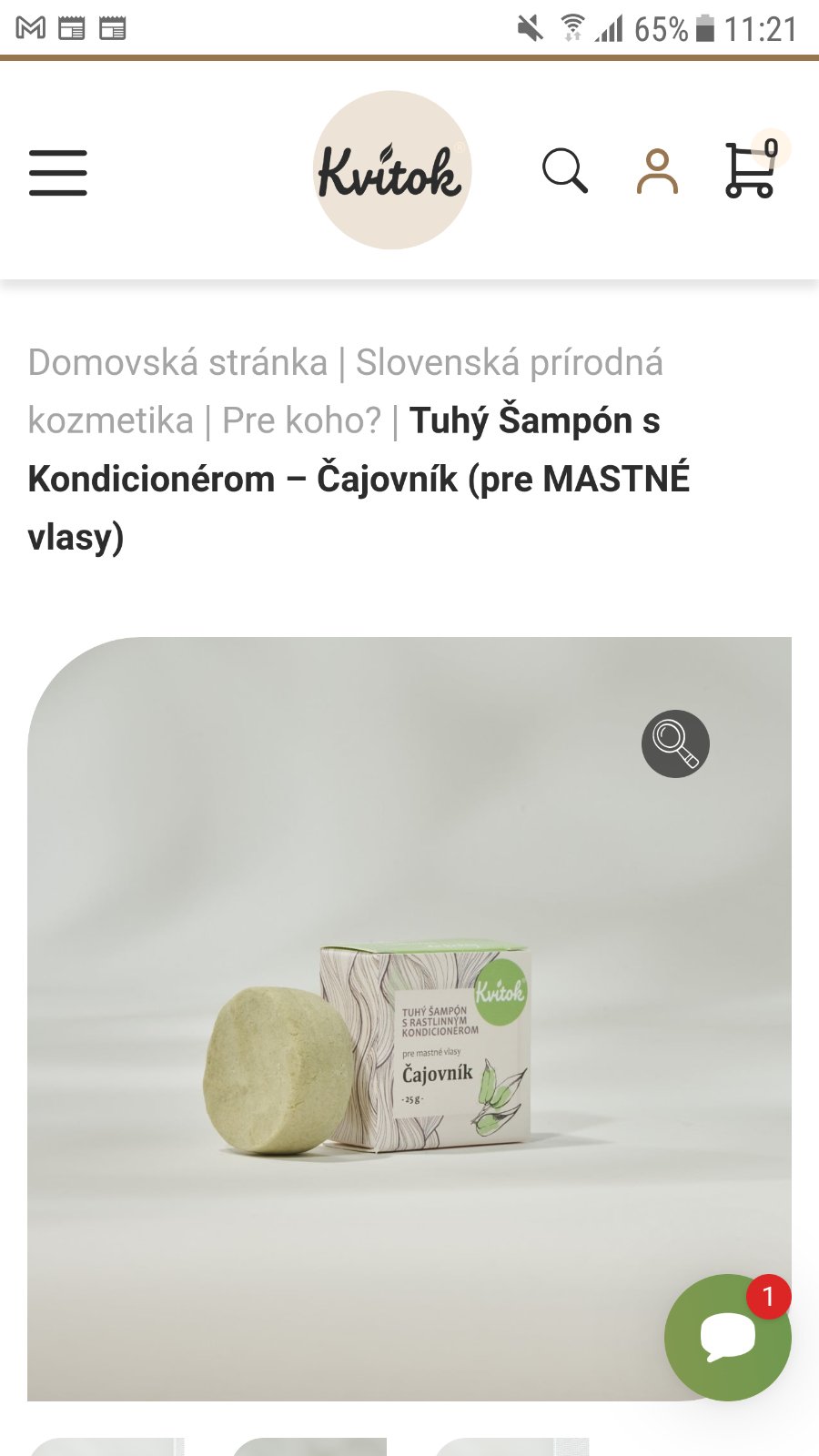Open the Pre koho? breadcrumb

coord(301,420)
